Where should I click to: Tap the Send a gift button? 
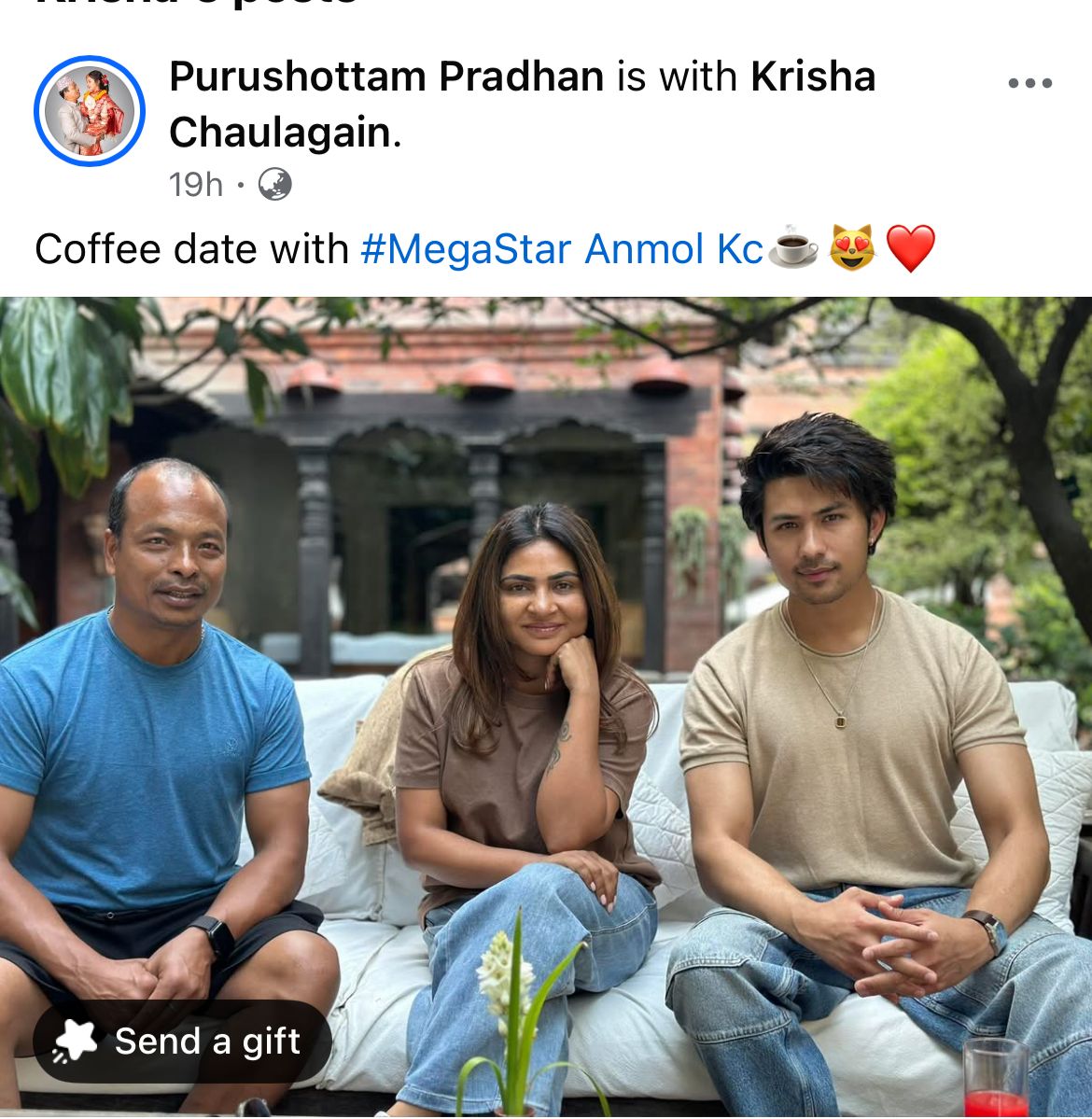pos(182,1042)
